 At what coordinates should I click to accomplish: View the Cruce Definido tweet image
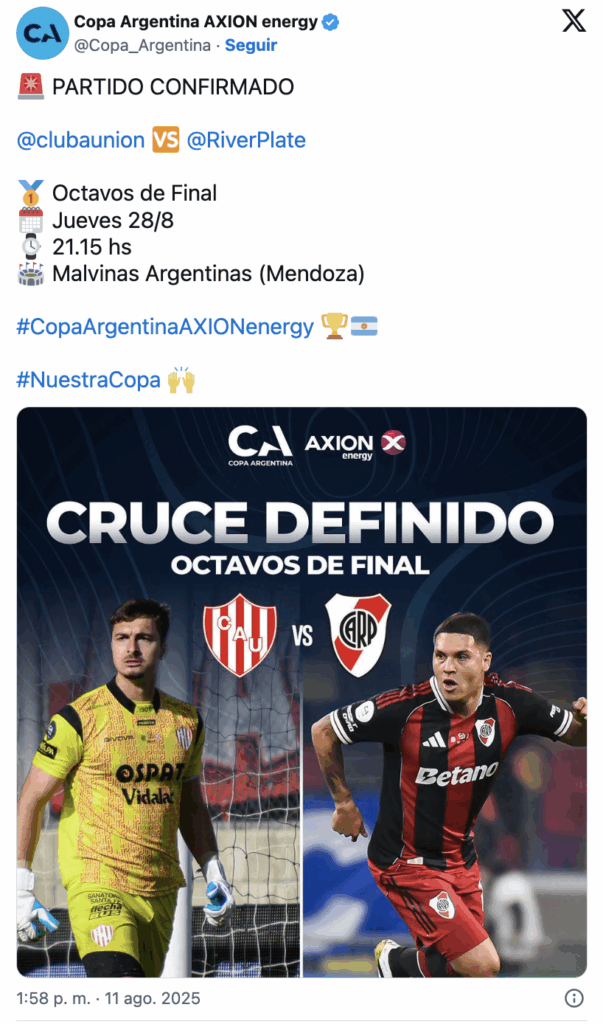tap(302, 692)
